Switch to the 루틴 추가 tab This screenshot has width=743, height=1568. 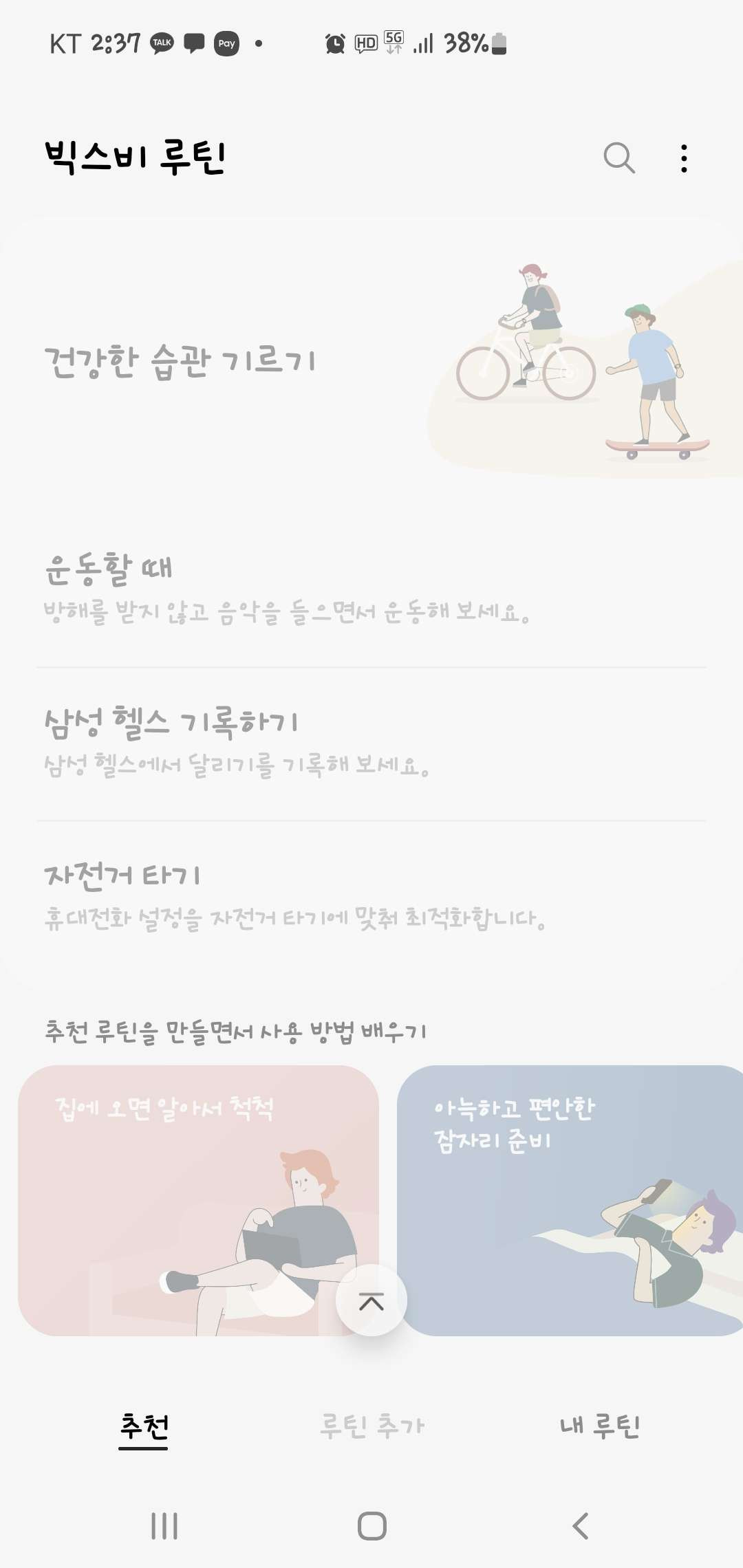pyautogui.click(x=371, y=1426)
